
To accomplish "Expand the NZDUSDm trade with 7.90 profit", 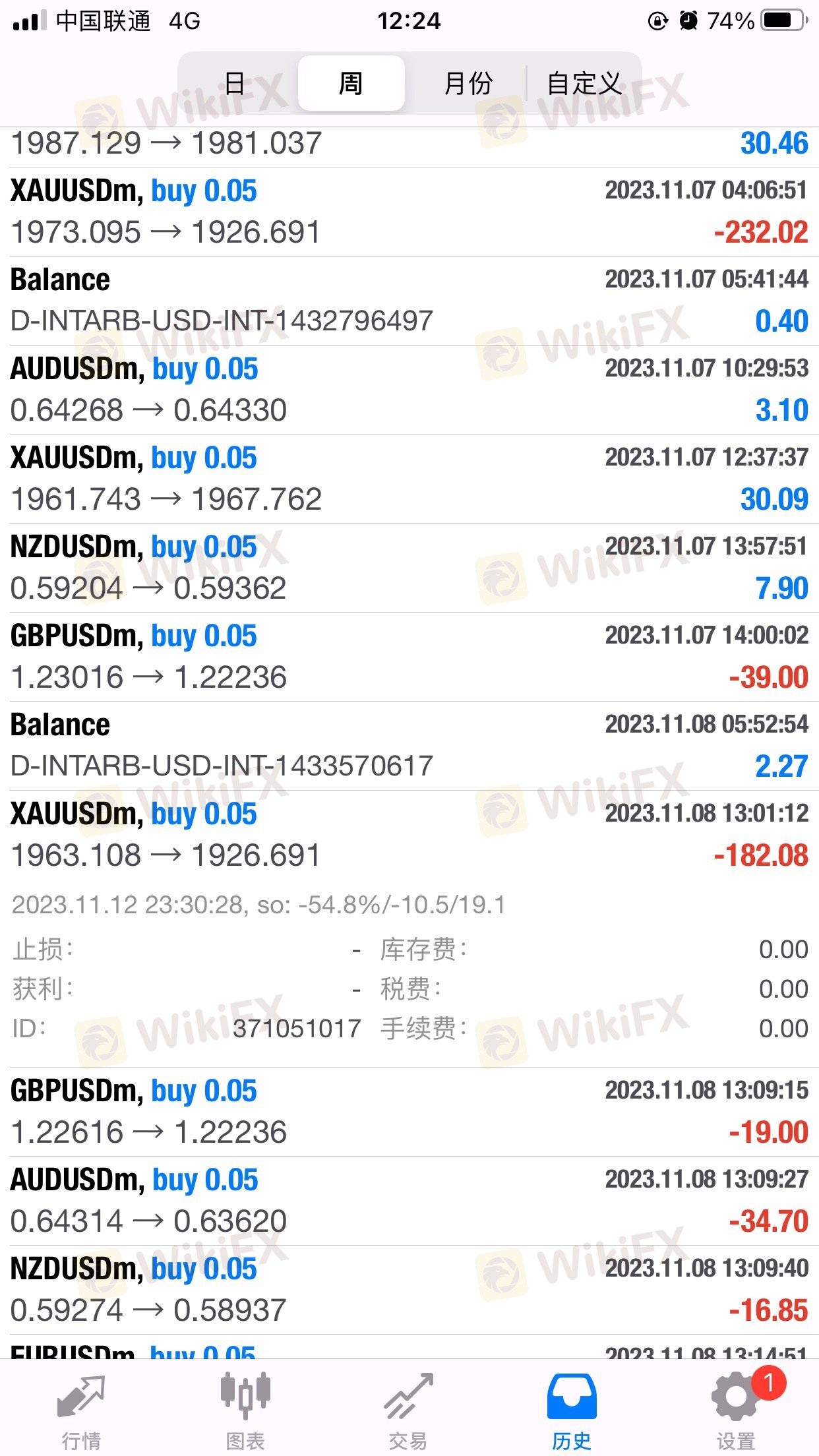I will [x=409, y=568].
